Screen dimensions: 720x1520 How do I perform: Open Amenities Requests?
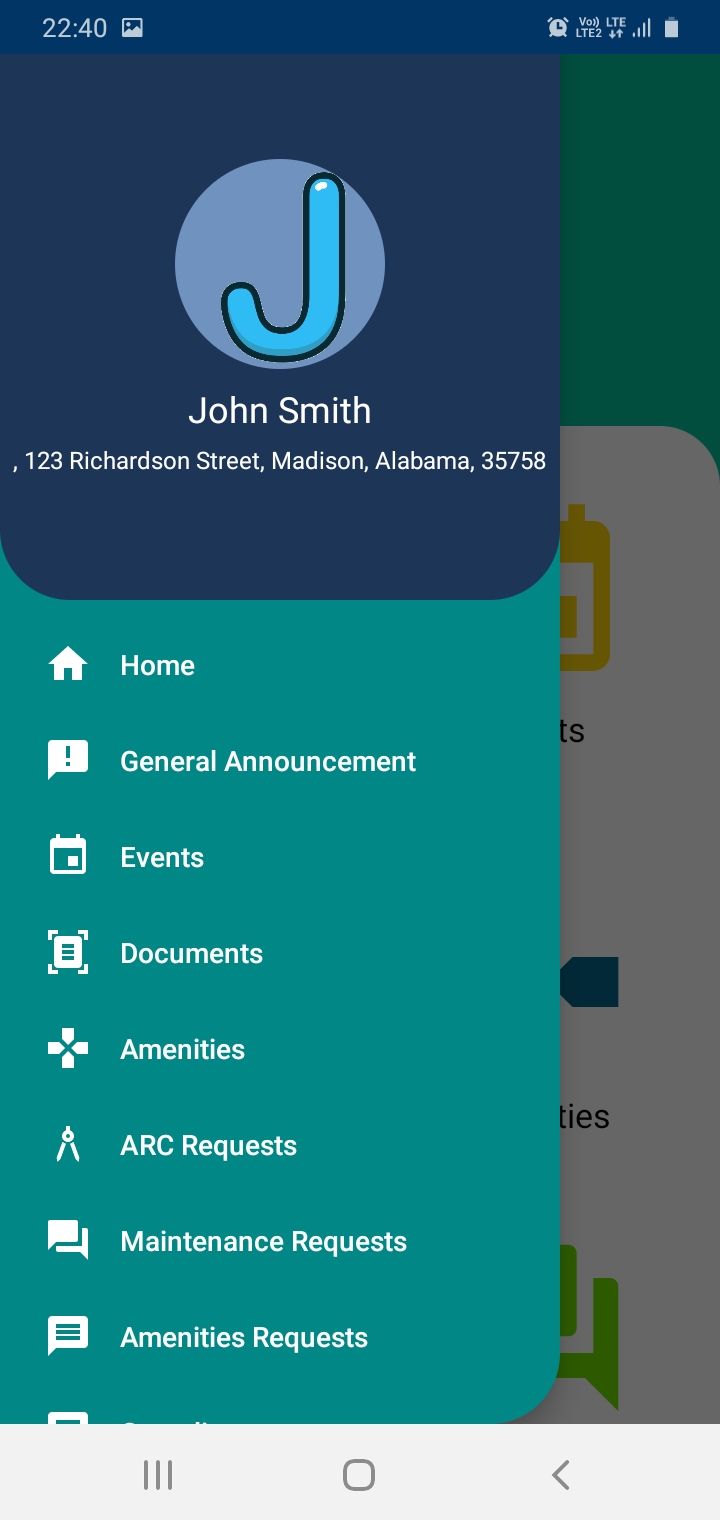pos(244,1338)
